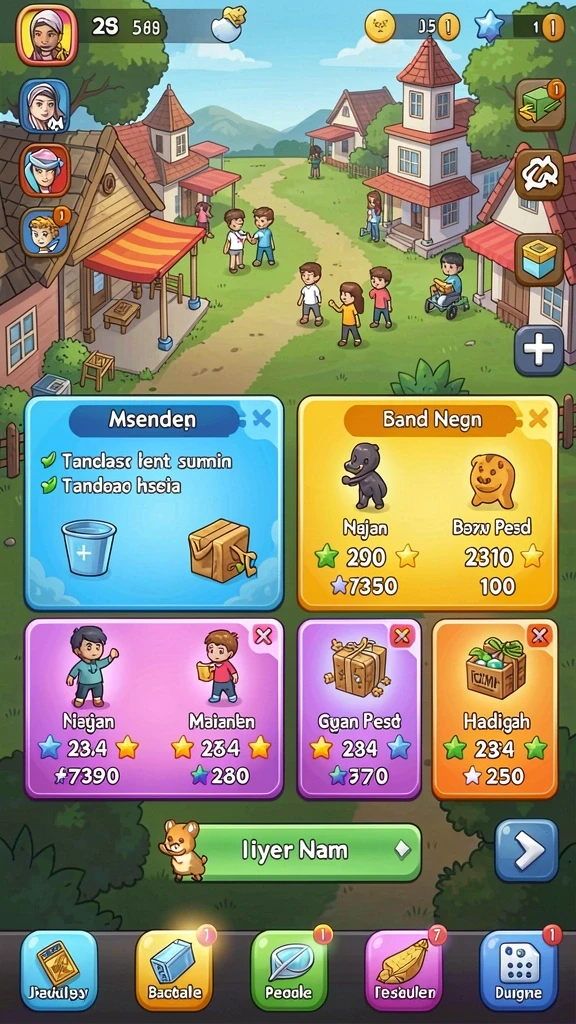
Task: Open the blue gift box icon
Action: coord(539,260)
